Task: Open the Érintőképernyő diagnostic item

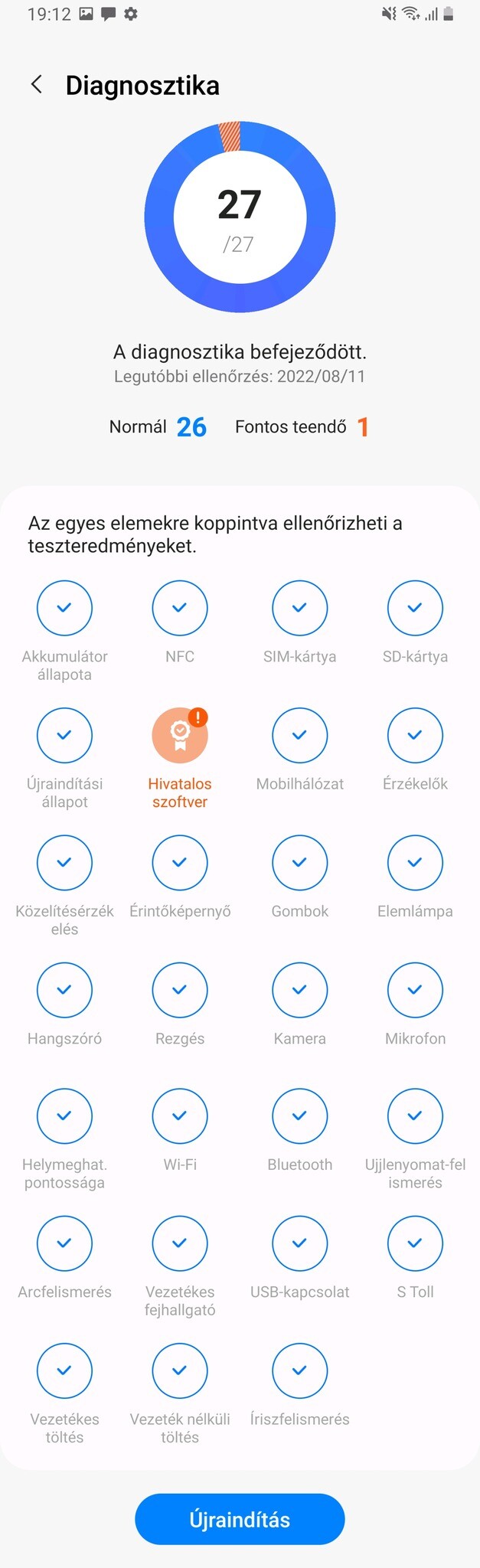Action: [x=180, y=863]
